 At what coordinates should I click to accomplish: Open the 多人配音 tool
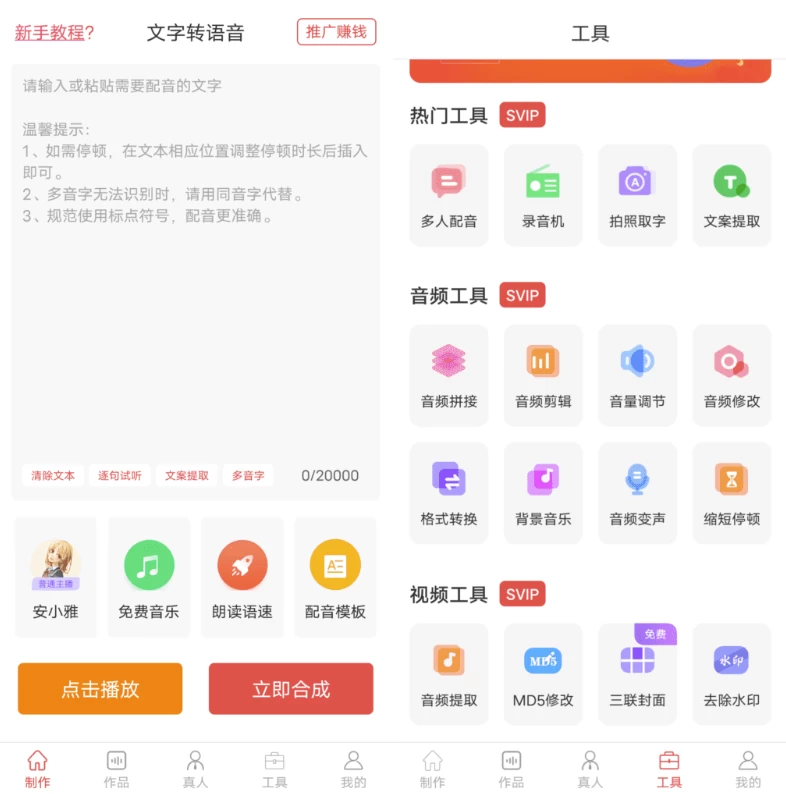[449, 195]
